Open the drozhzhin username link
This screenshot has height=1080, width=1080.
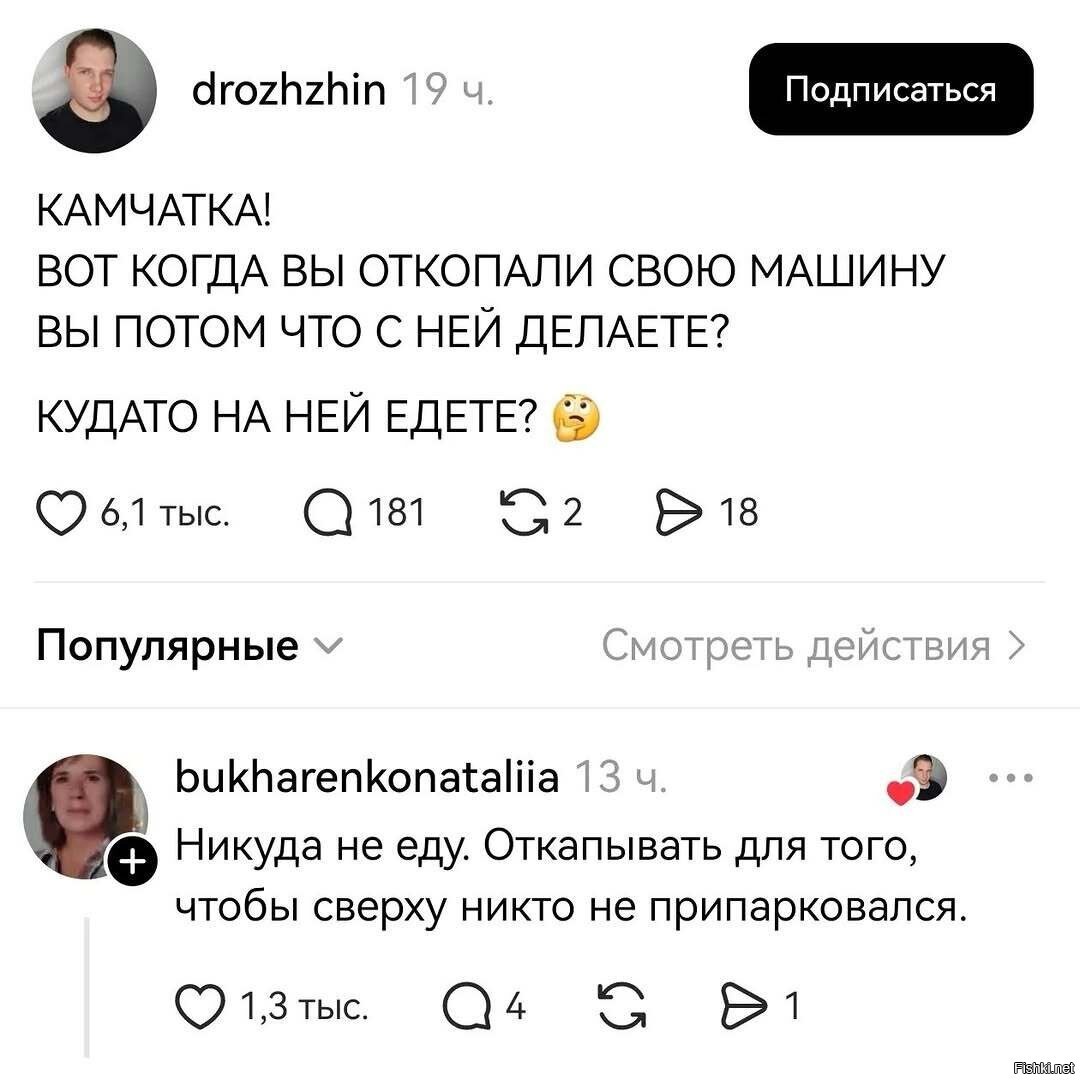(x=288, y=91)
